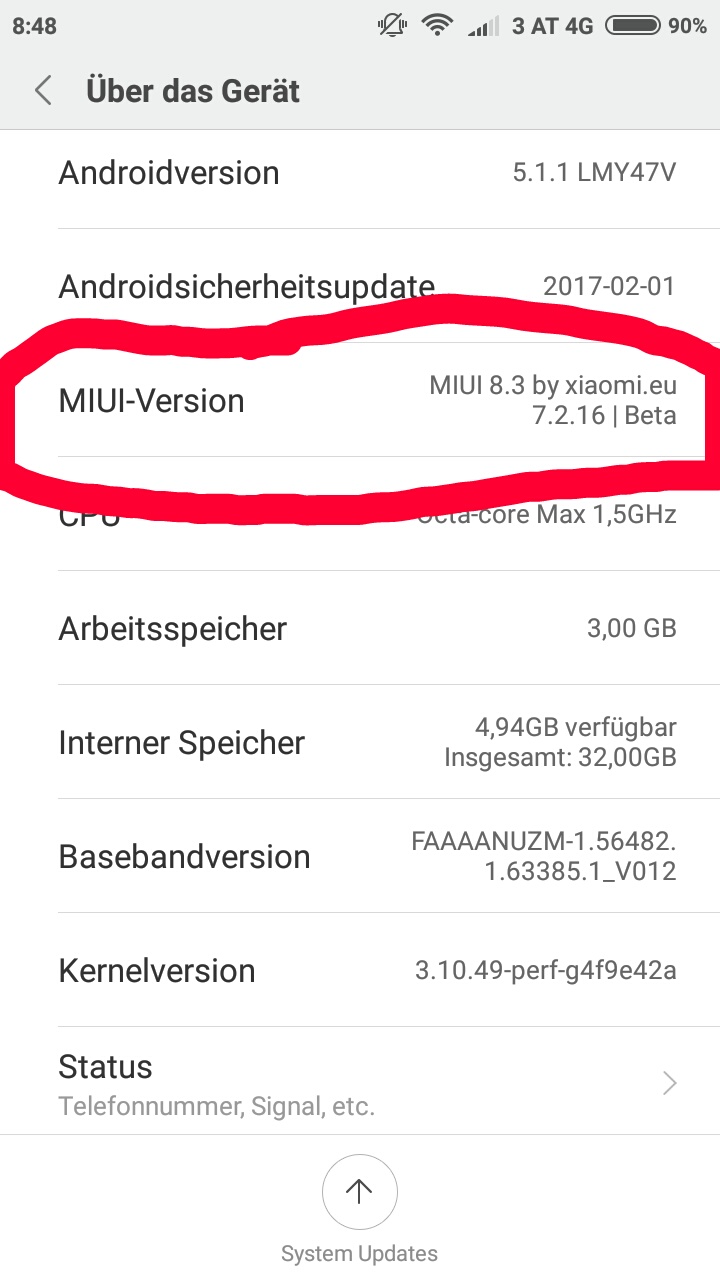Tap the MIUI-Version row

coord(360,400)
